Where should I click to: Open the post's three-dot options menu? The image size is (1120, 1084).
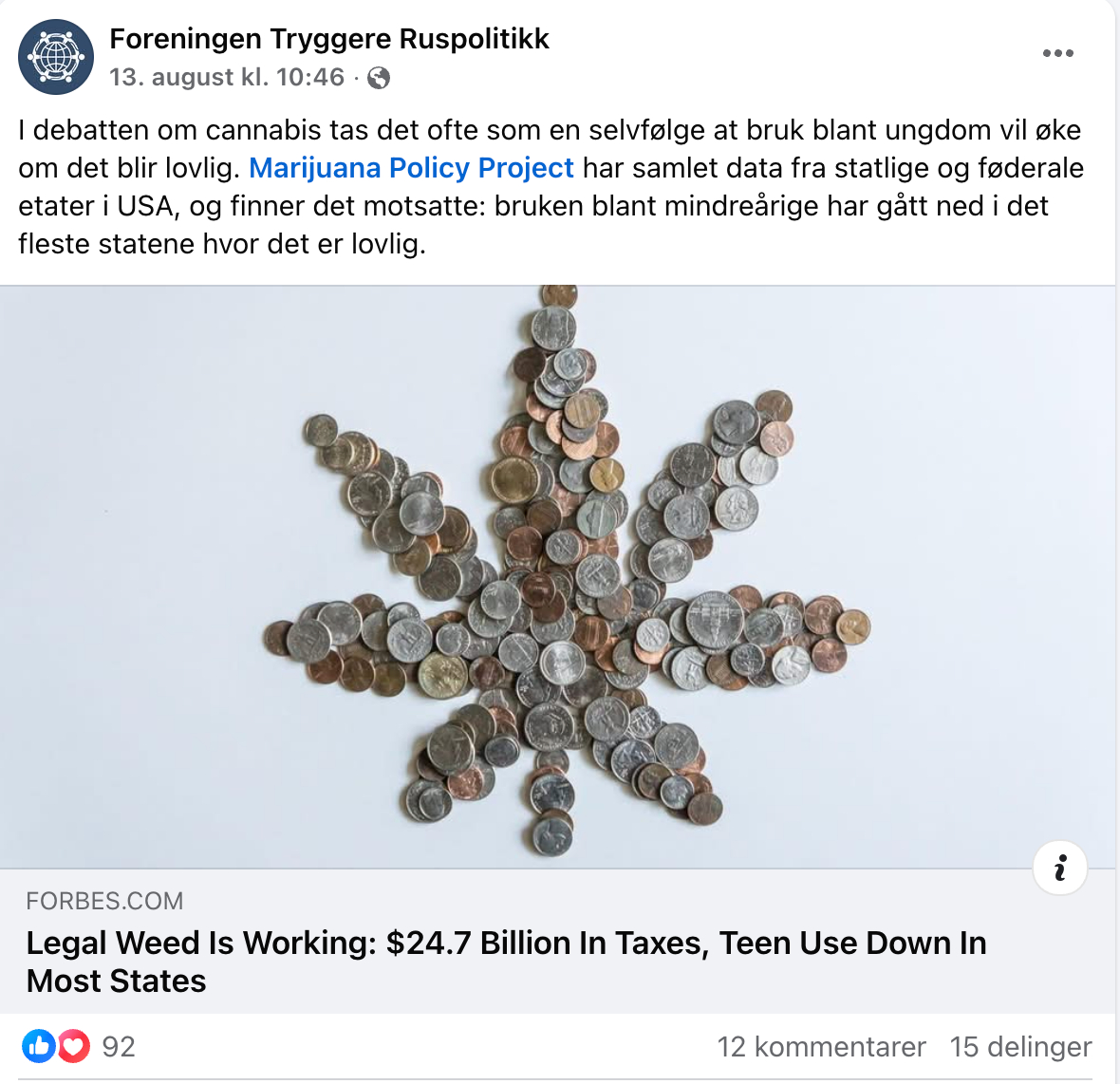[x=1057, y=54]
